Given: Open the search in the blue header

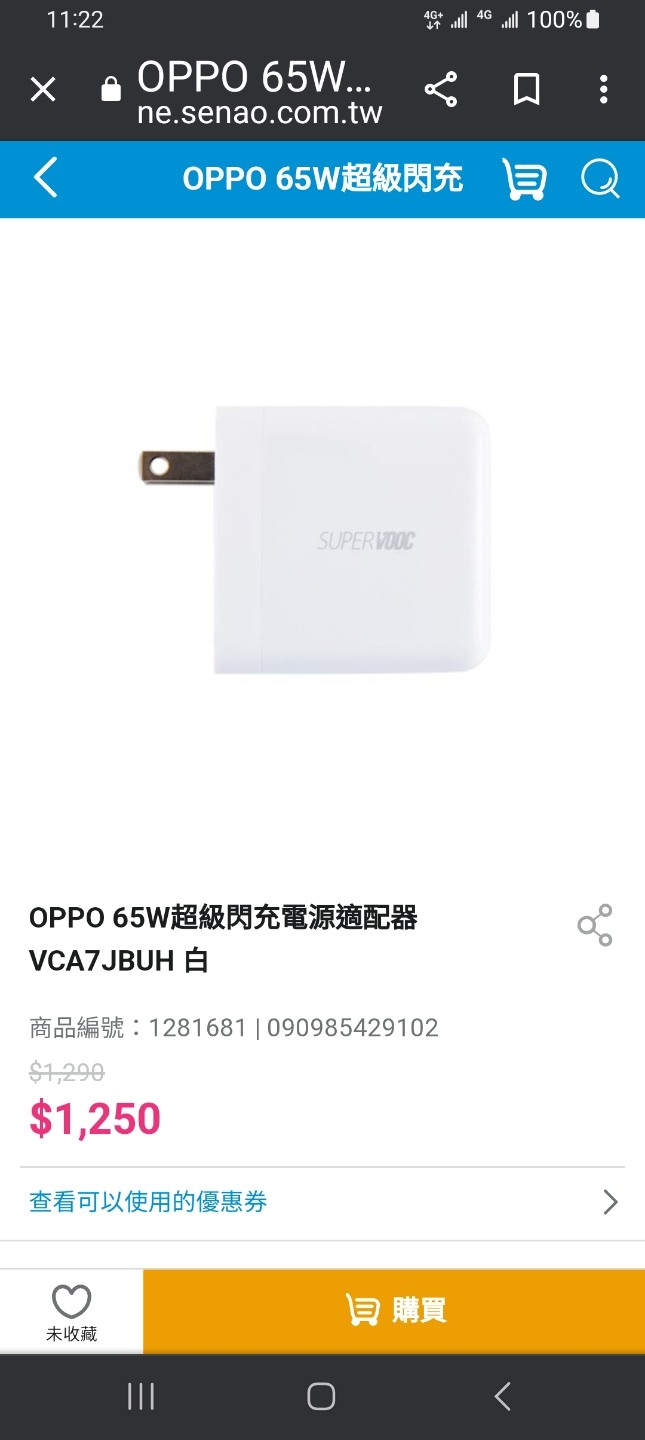Looking at the screenshot, I should pos(600,180).
